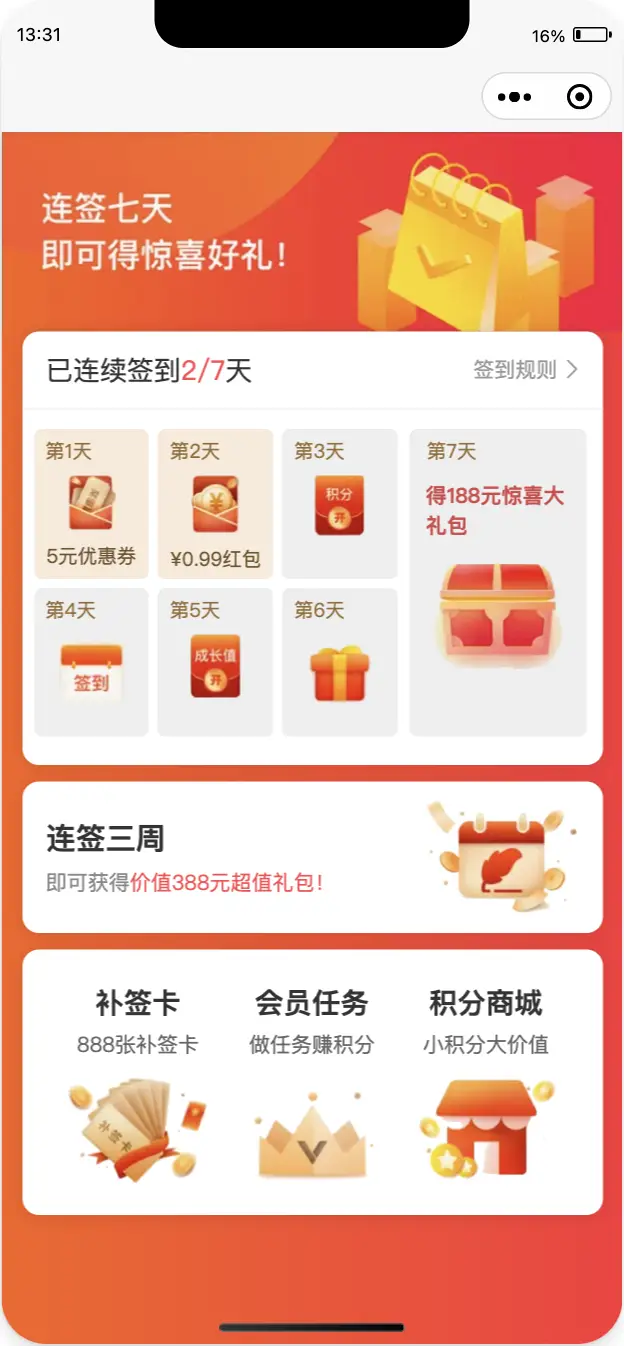This screenshot has height=1346, width=624.
Task: Open the 第7天 188元惊喜大礼包 tile
Action: pos(497,583)
